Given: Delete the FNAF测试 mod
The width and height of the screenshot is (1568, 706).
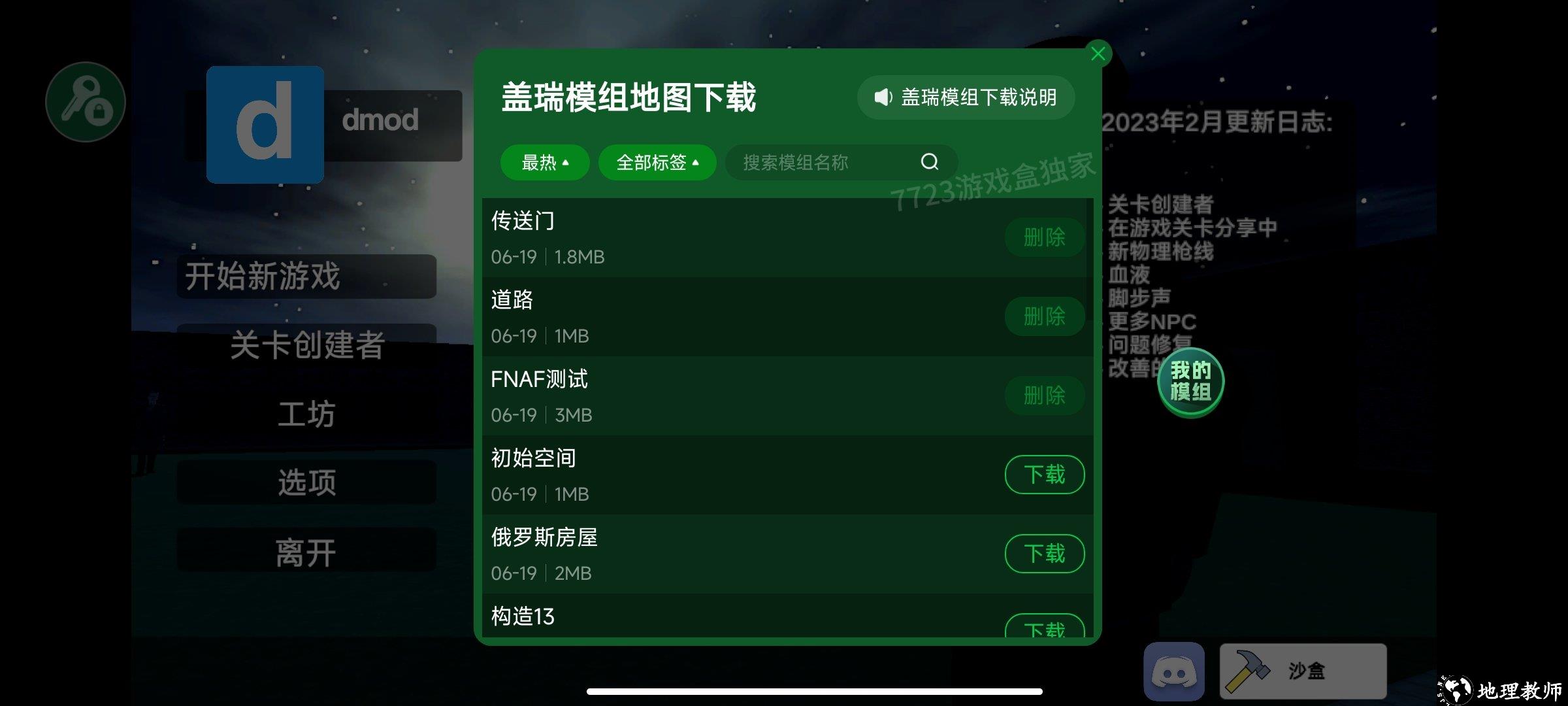Looking at the screenshot, I should tap(1044, 395).
